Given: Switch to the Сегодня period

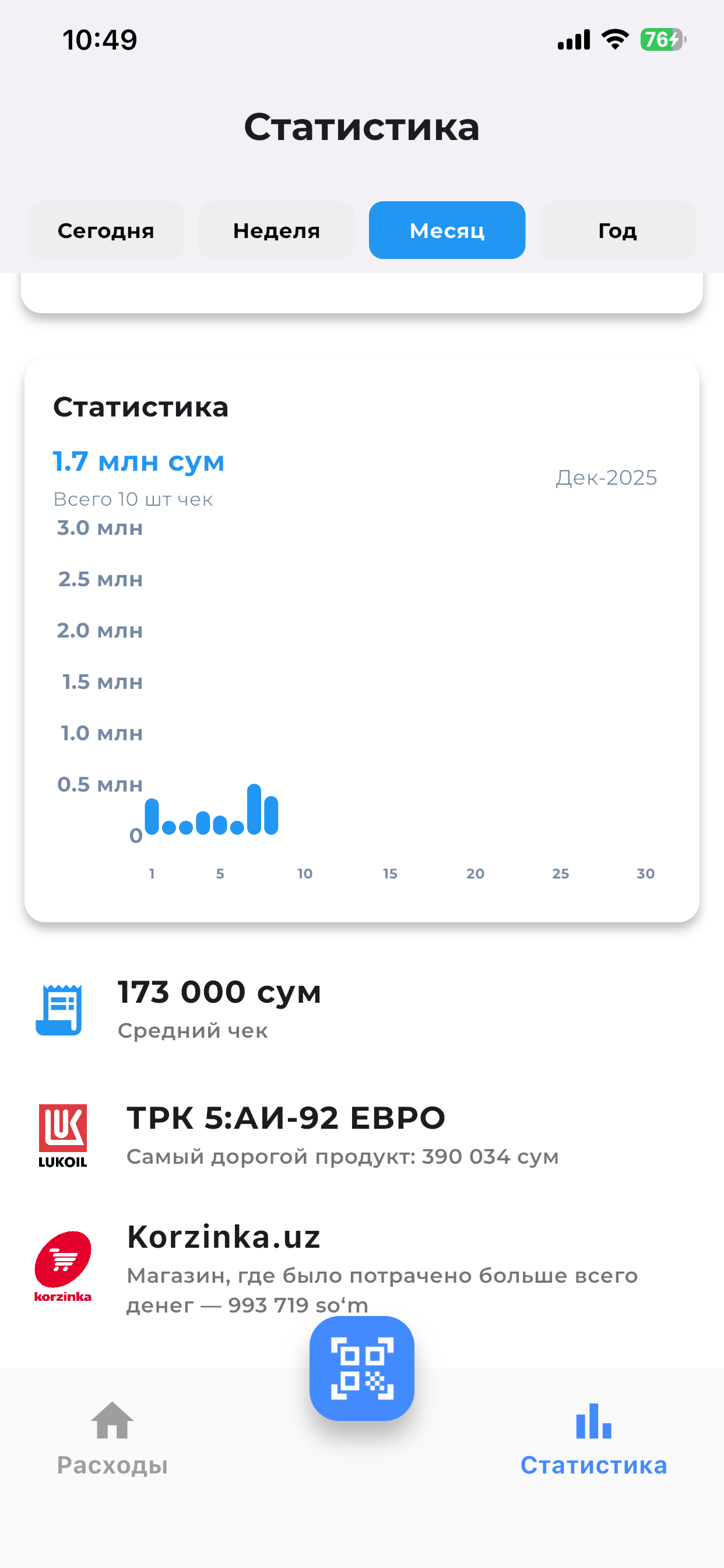Looking at the screenshot, I should [x=106, y=230].
